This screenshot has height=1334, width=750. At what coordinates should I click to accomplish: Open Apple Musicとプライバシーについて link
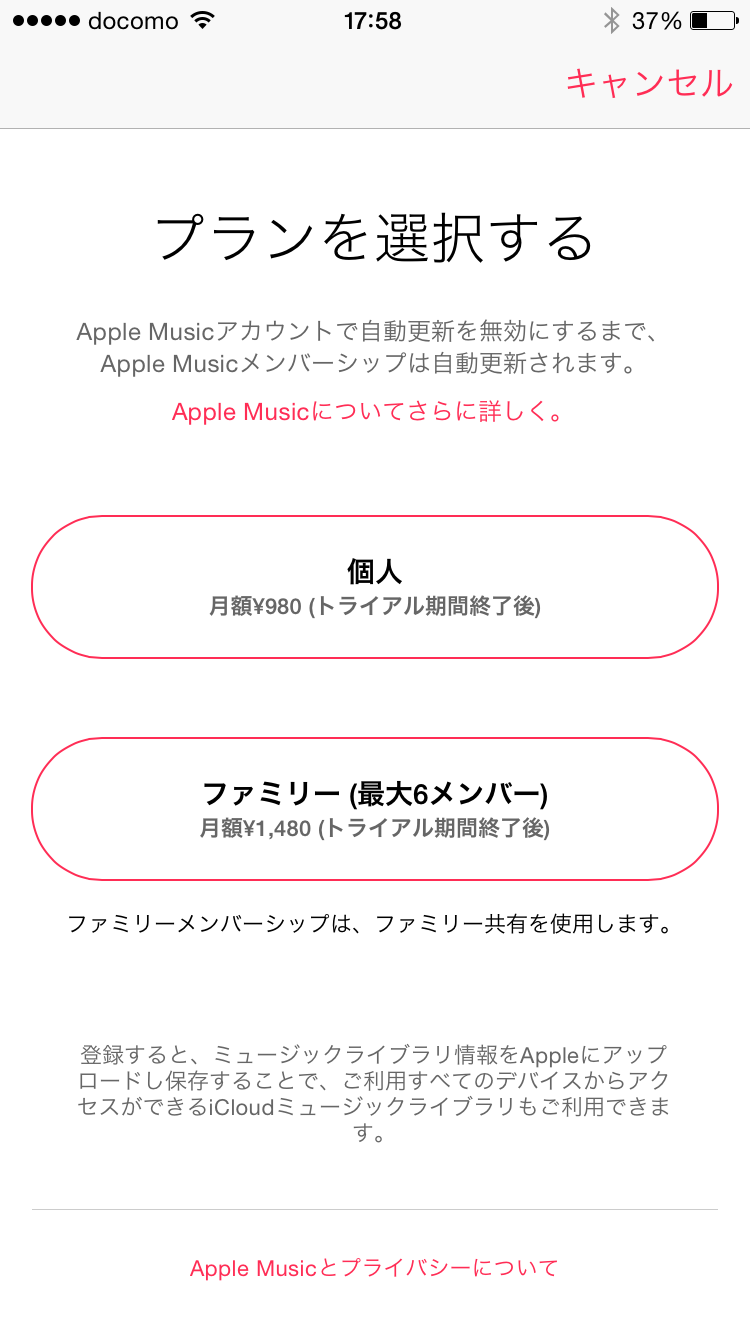(x=374, y=1268)
